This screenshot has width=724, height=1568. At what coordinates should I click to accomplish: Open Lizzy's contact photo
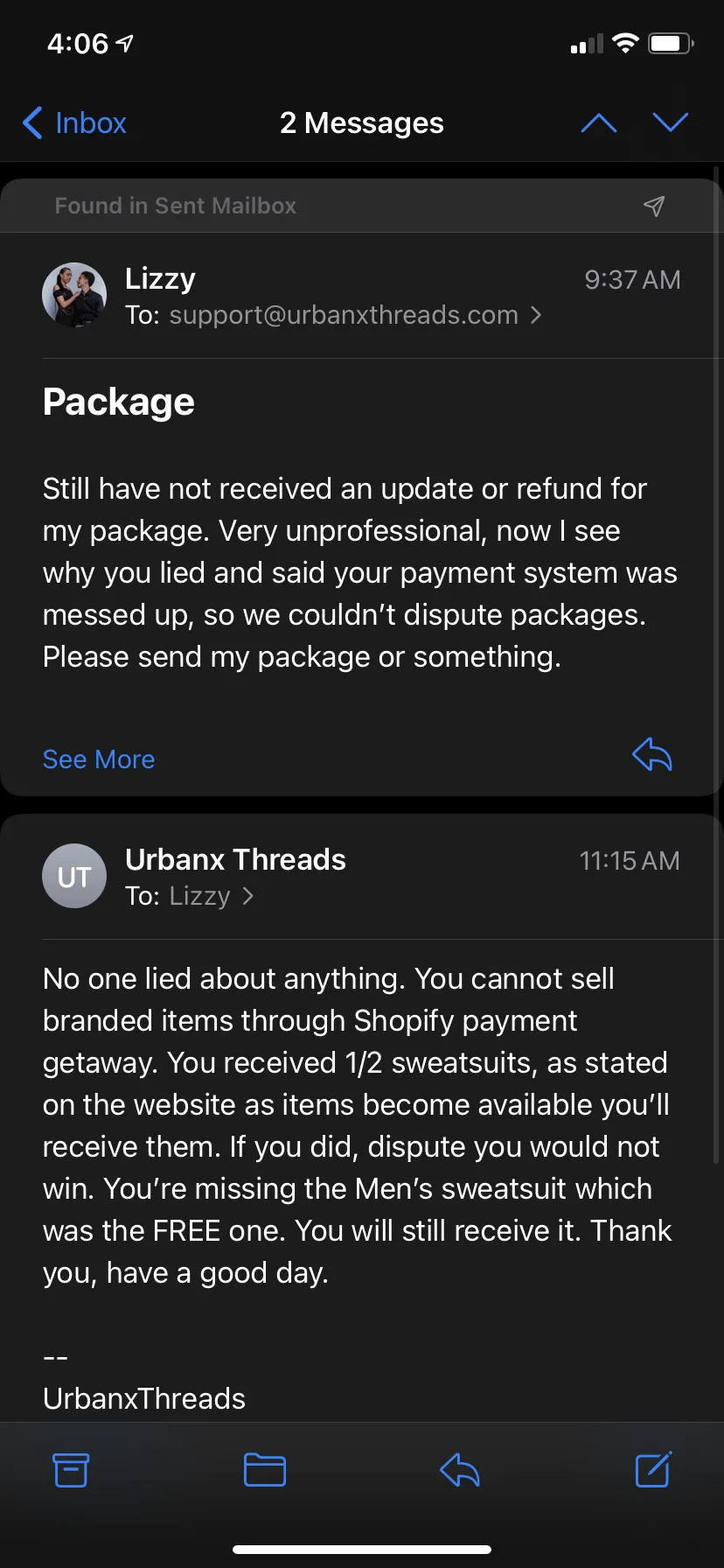[x=74, y=295]
